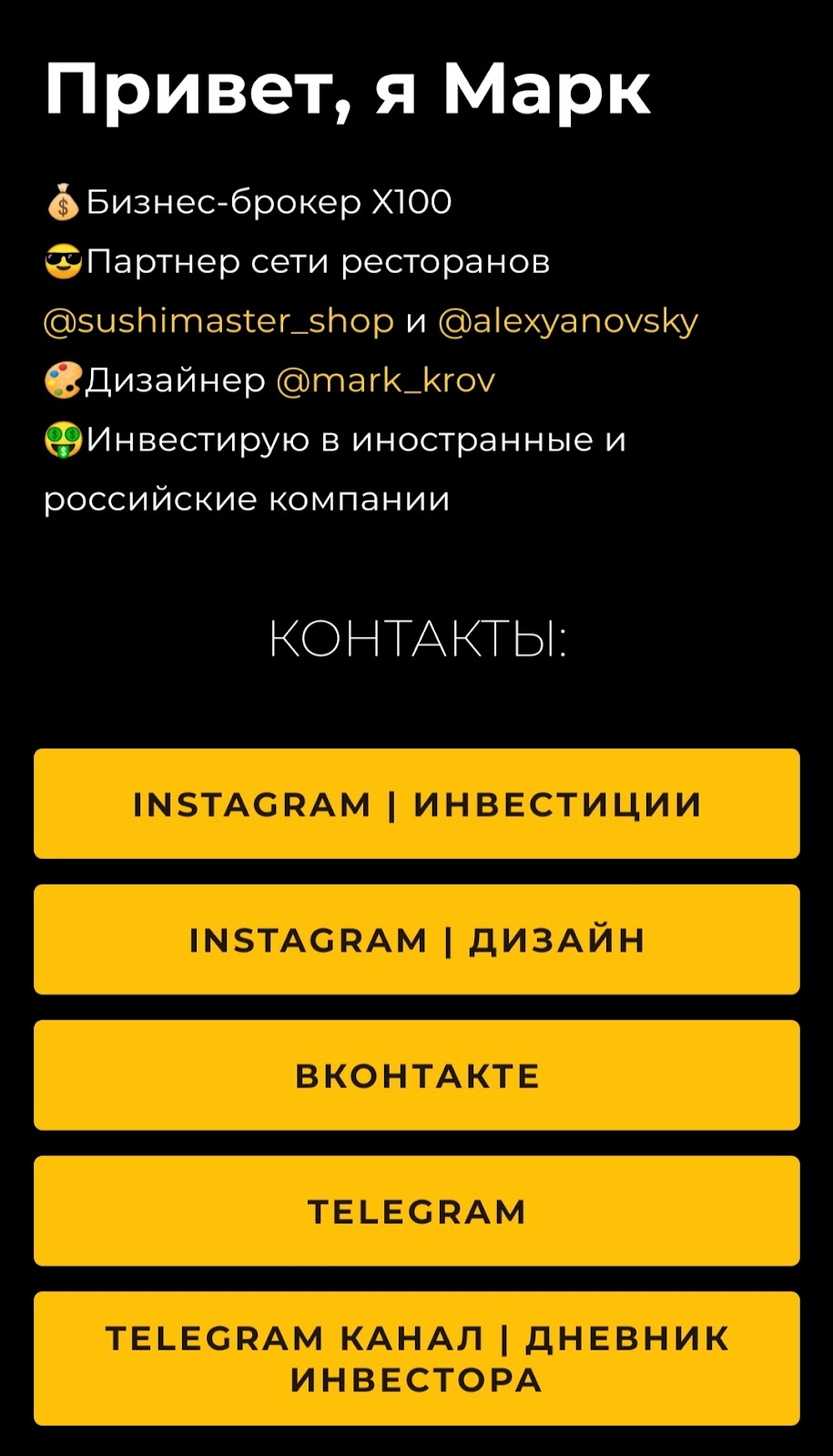Tap the Instagram | Дизайн button
The height and width of the screenshot is (1456, 833).
(x=416, y=939)
